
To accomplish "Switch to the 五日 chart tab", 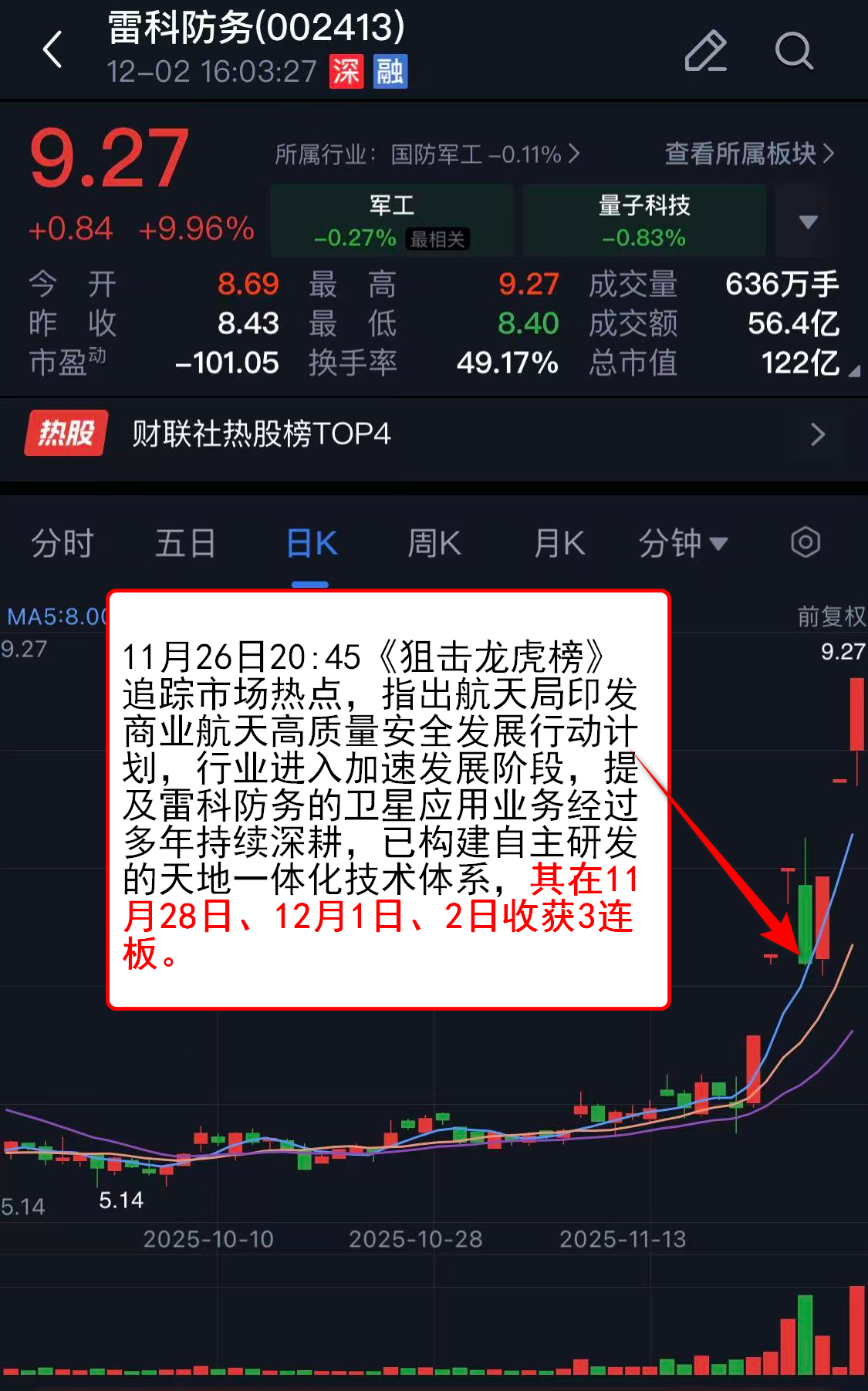I will click(x=185, y=543).
